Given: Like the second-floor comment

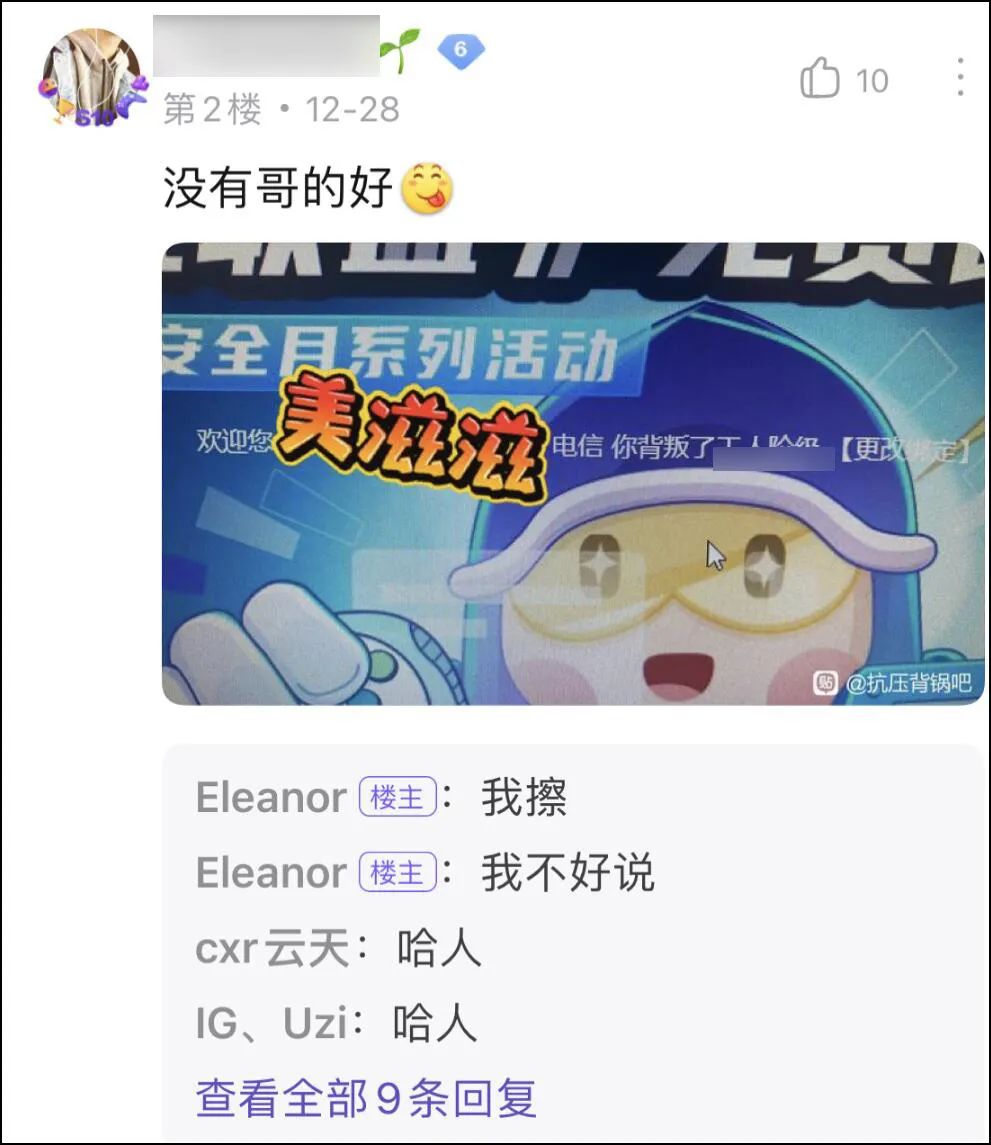Looking at the screenshot, I should point(820,79).
